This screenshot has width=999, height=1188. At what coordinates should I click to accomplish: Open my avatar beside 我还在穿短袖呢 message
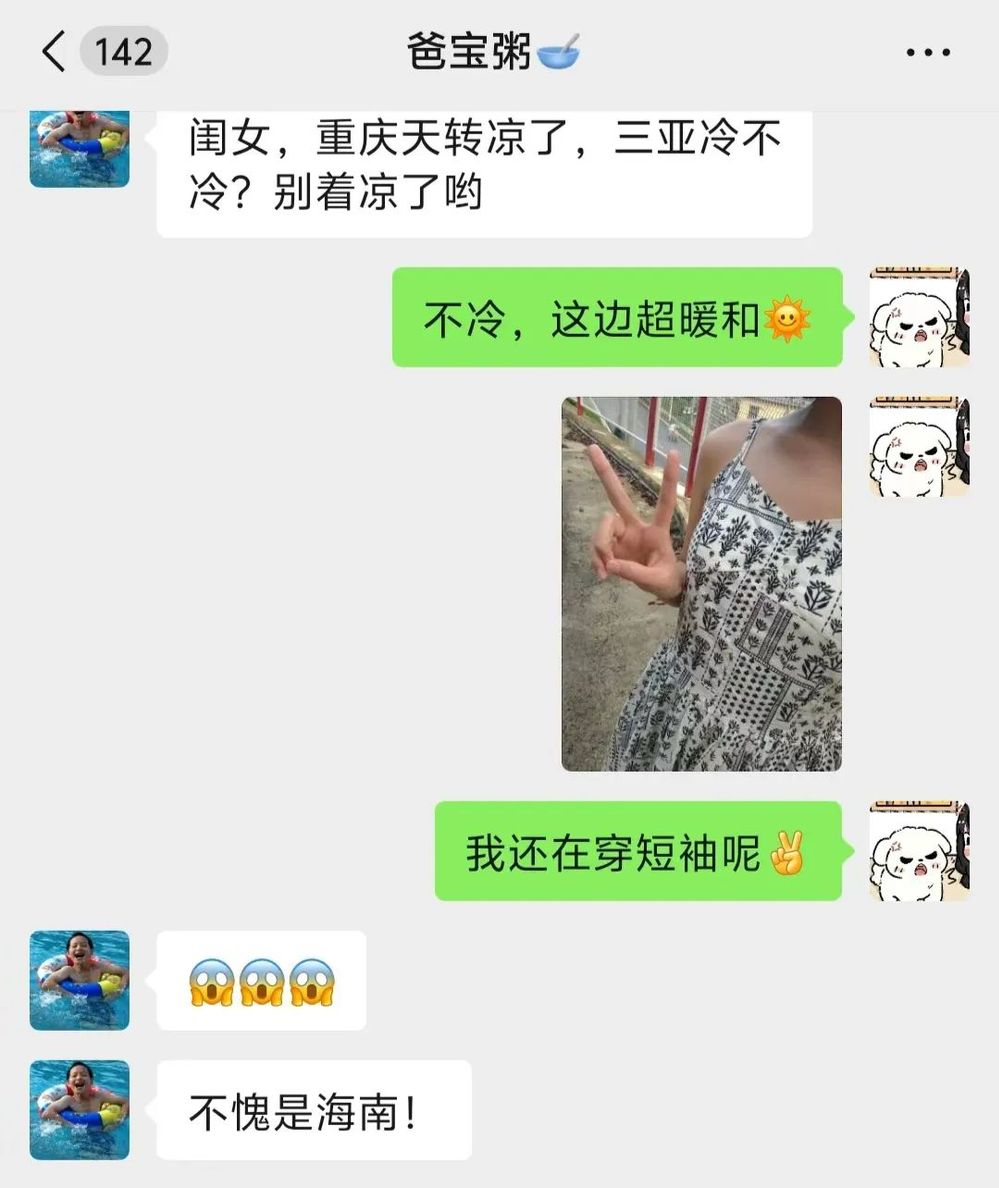pyautogui.click(x=919, y=851)
